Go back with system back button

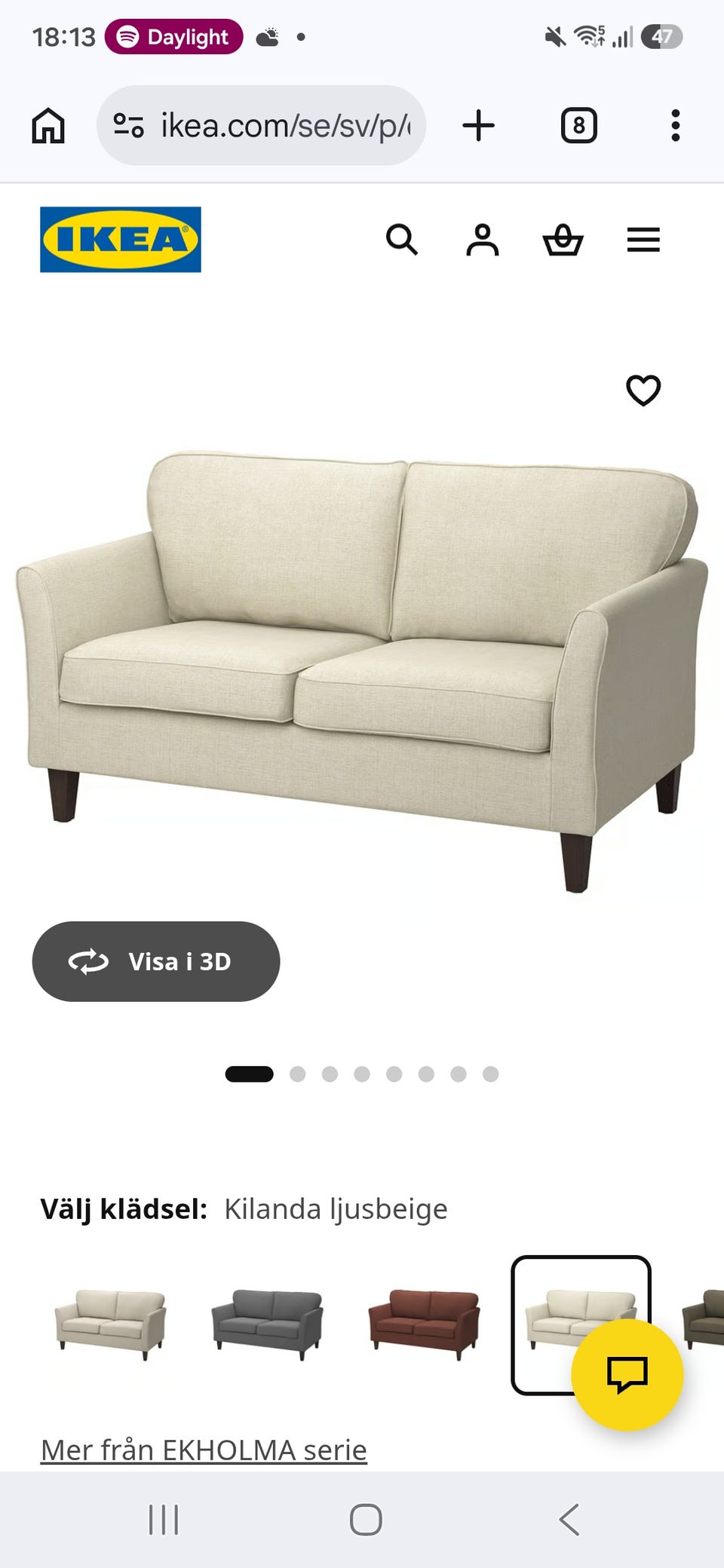(569, 1519)
